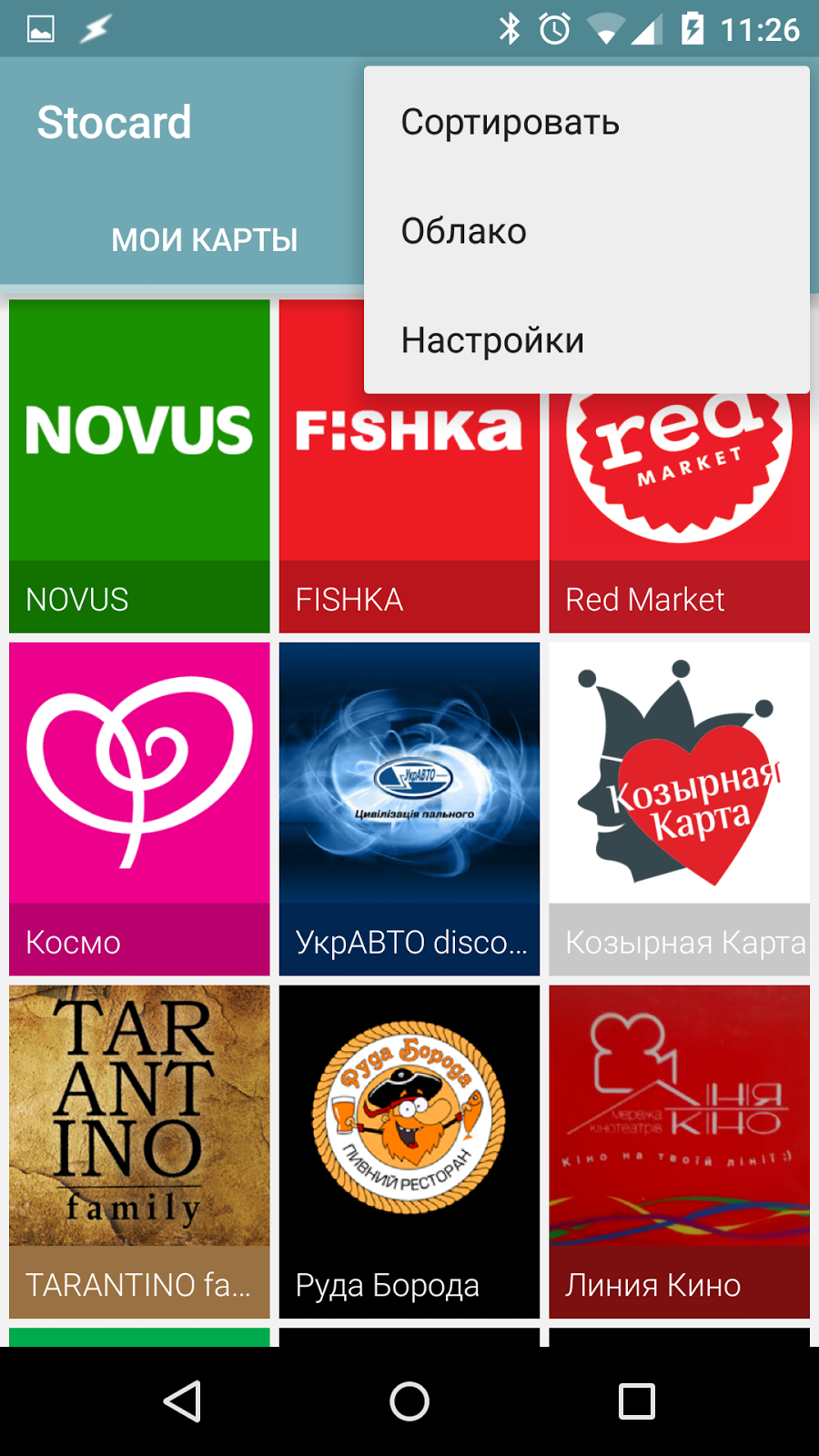Go back with the system back button

point(182,1401)
